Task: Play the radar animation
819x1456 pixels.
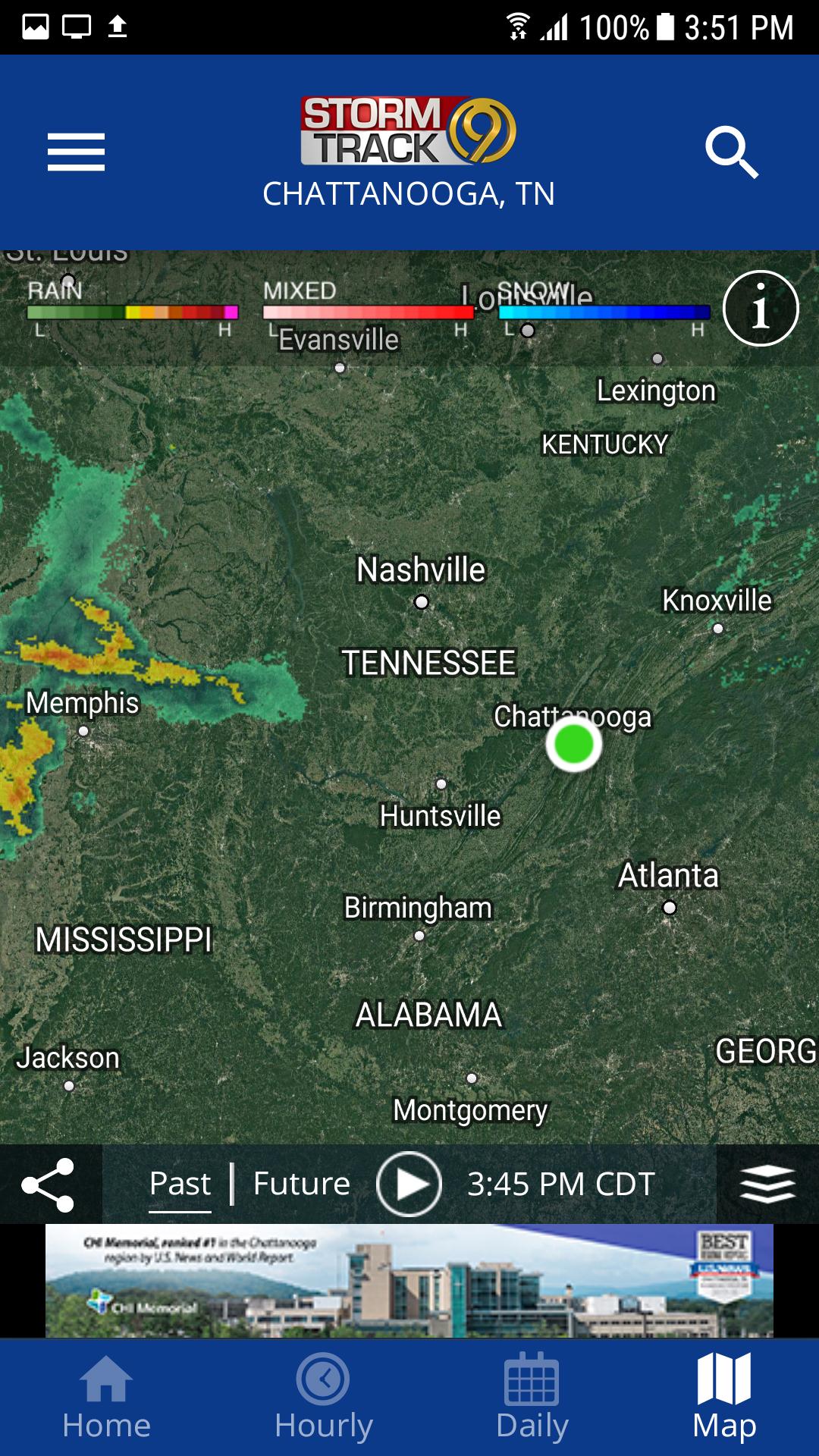Action: click(x=409, y=1185)
